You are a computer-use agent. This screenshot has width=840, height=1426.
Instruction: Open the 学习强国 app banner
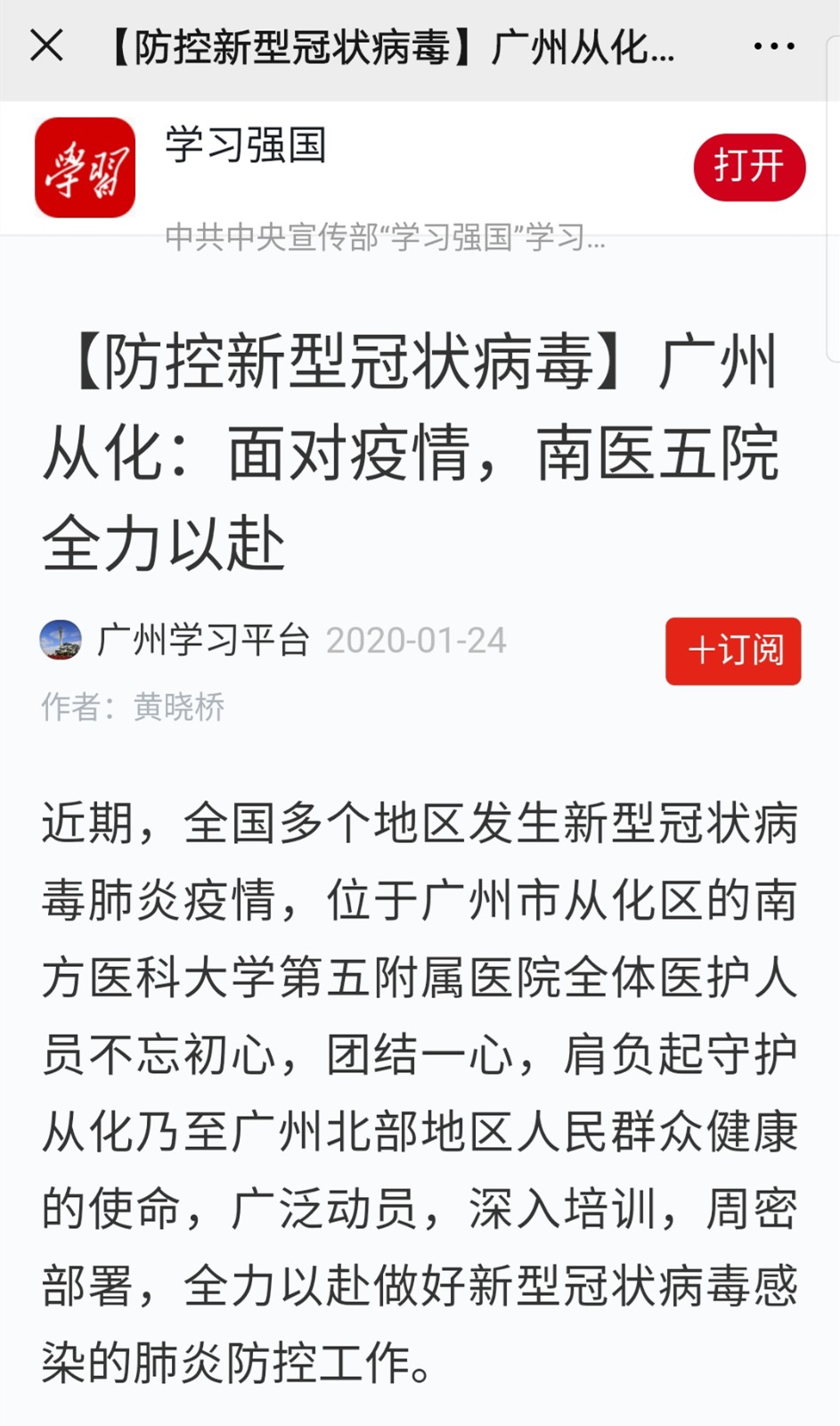coord(247,145)
